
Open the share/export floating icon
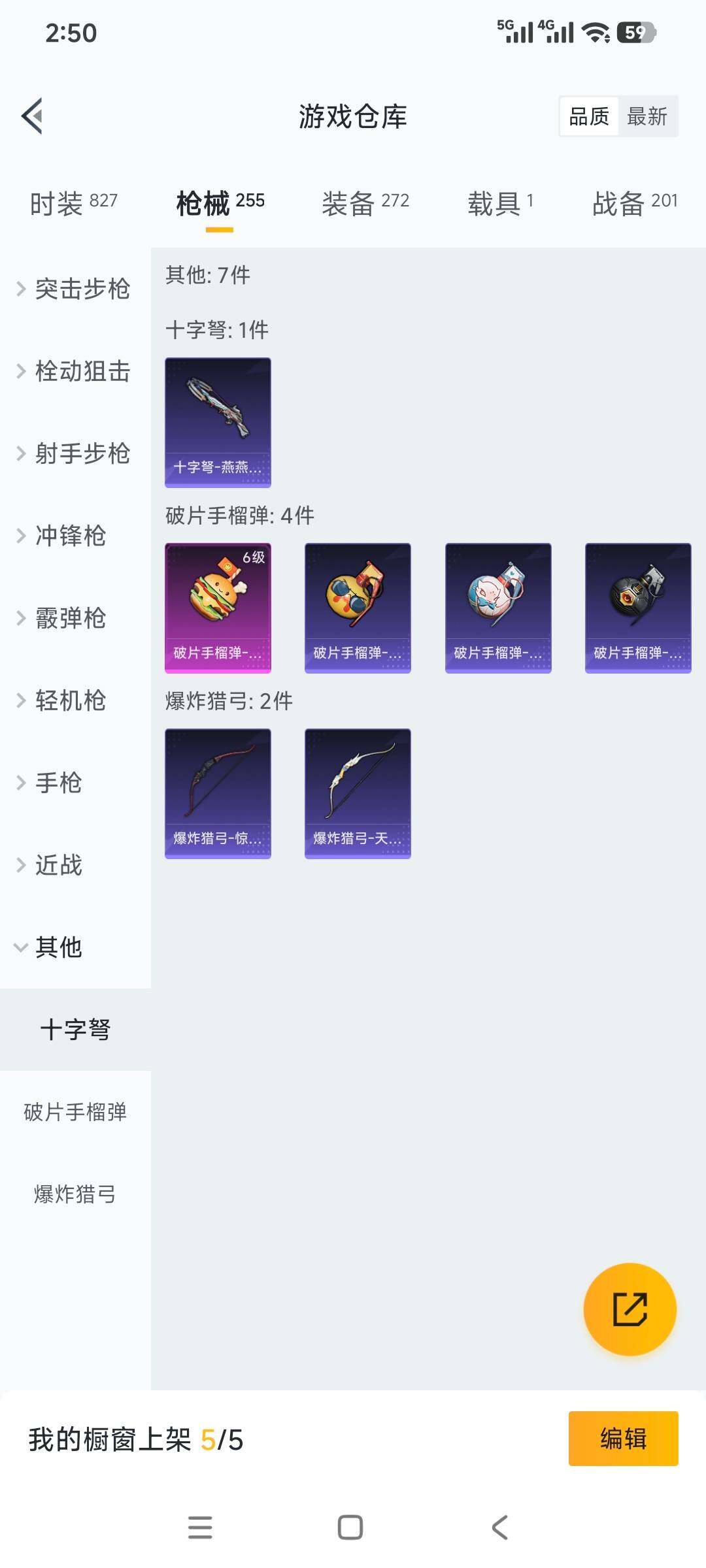629,1310
